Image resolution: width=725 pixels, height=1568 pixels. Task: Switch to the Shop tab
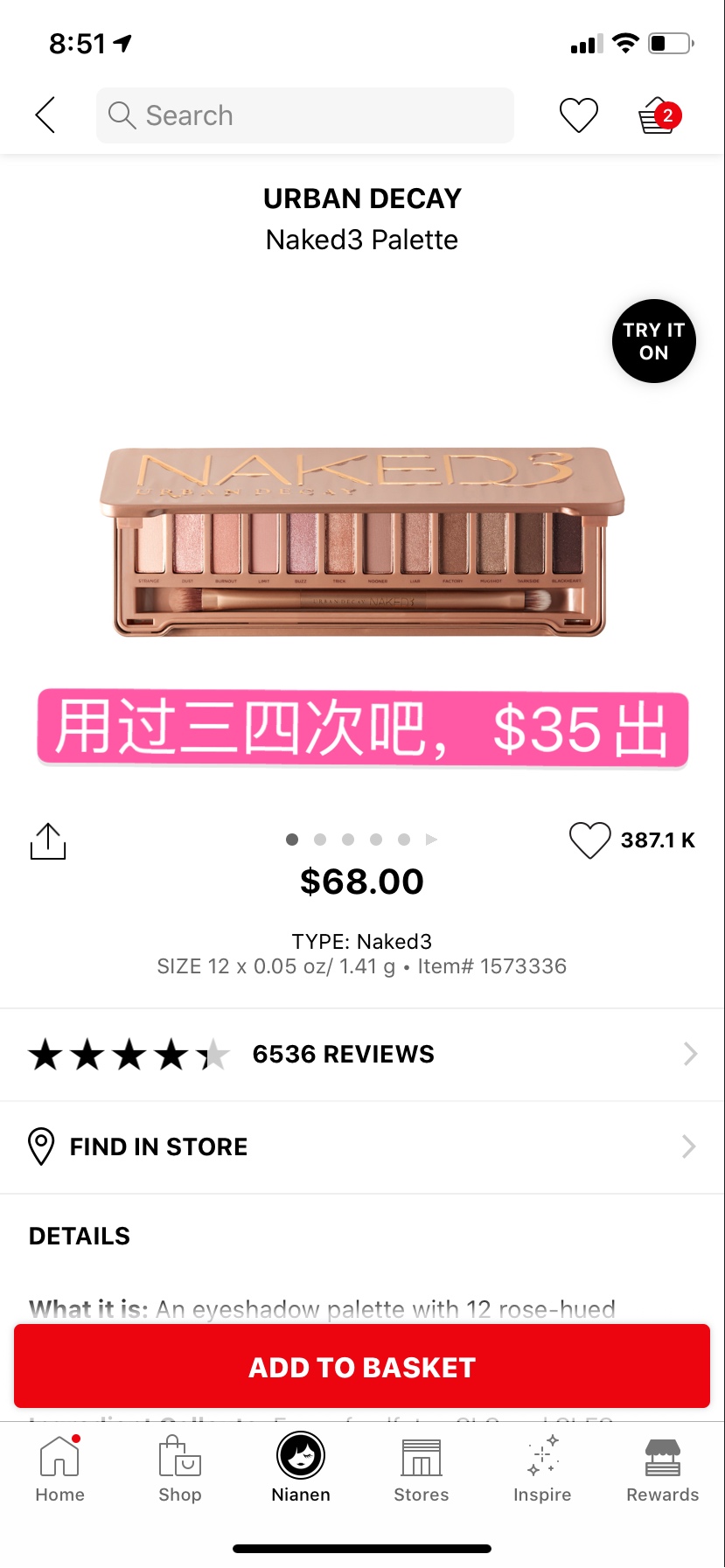180,1469
